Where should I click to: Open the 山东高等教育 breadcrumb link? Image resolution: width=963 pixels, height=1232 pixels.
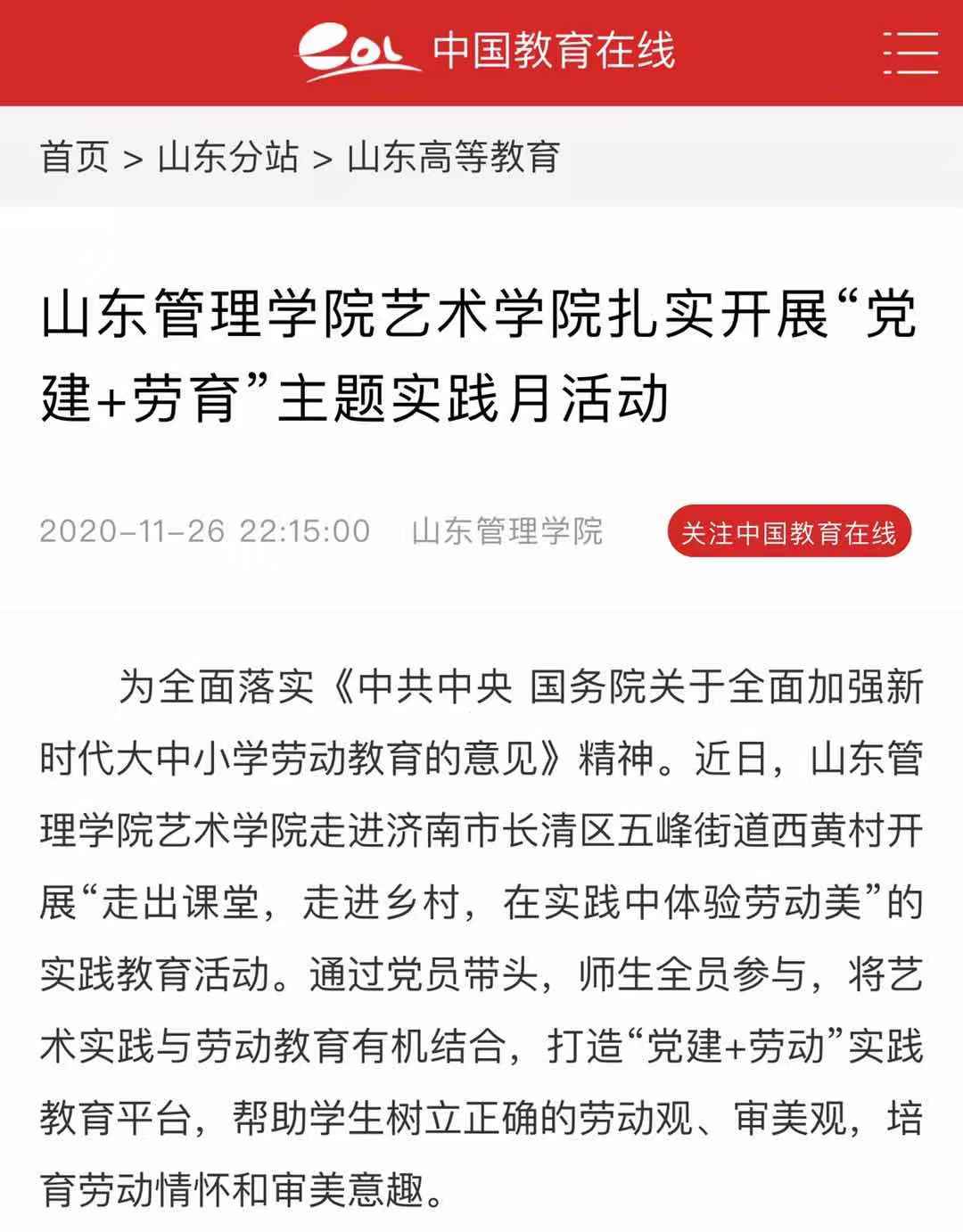(x=453, y=158)
